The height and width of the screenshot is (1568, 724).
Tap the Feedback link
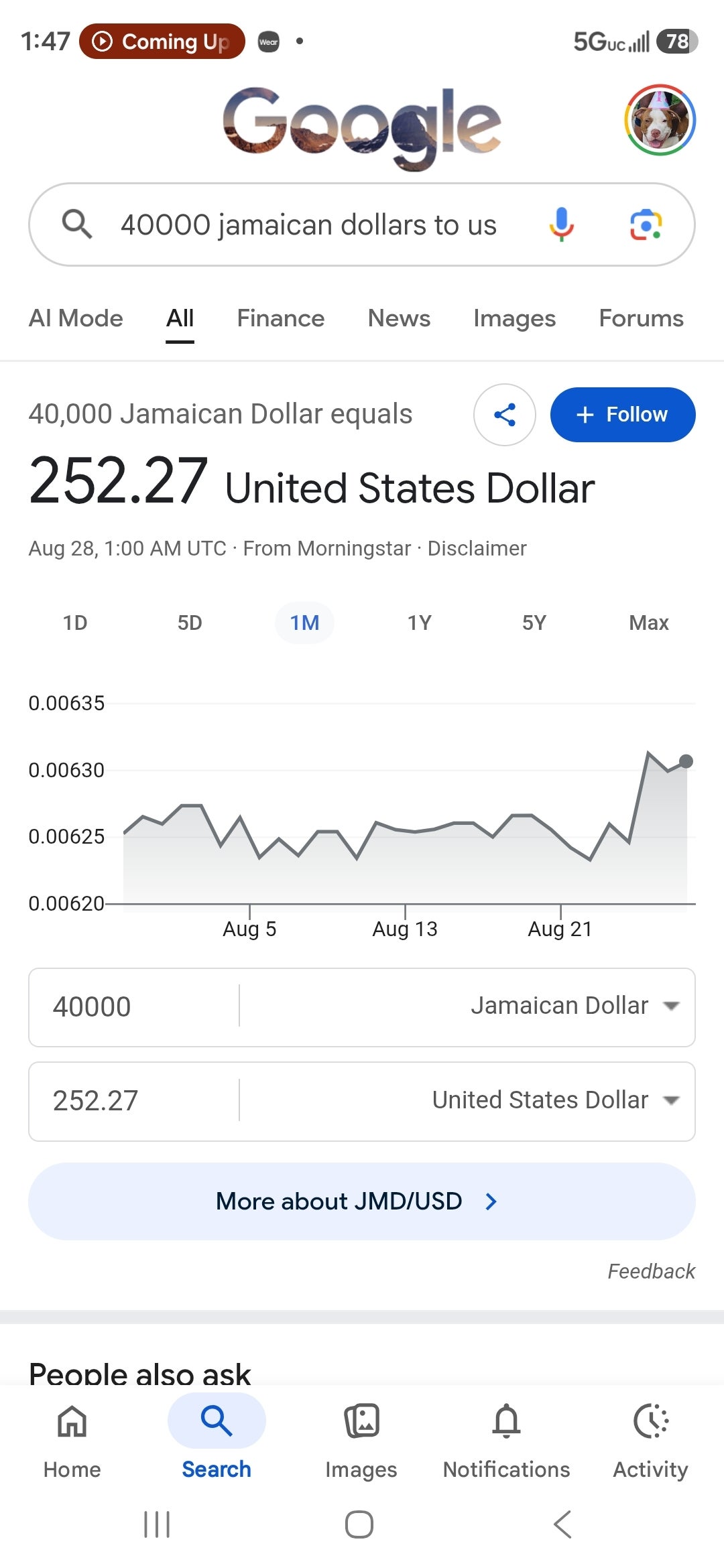coord(651,1271)
